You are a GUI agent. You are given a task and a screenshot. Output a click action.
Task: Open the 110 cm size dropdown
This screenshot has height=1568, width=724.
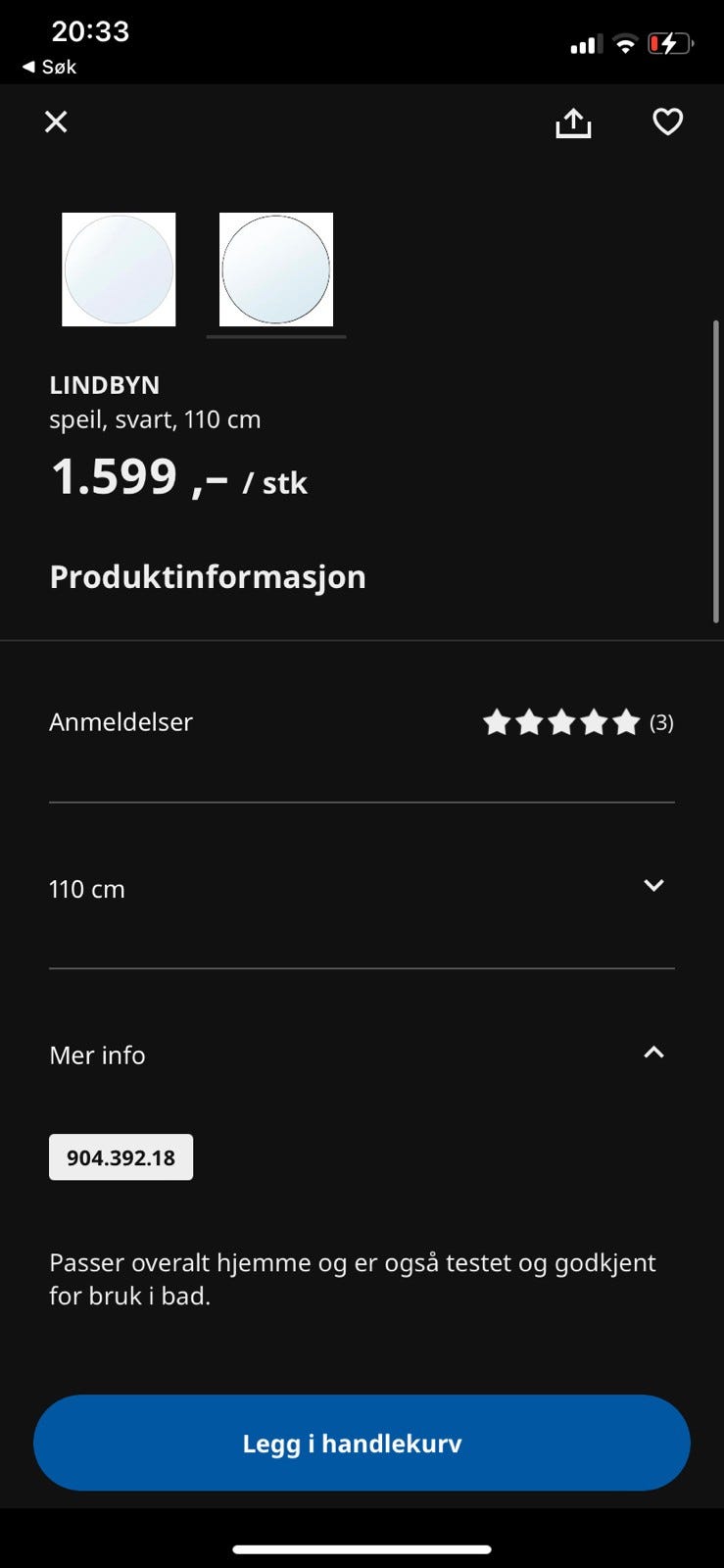[362, 888]
